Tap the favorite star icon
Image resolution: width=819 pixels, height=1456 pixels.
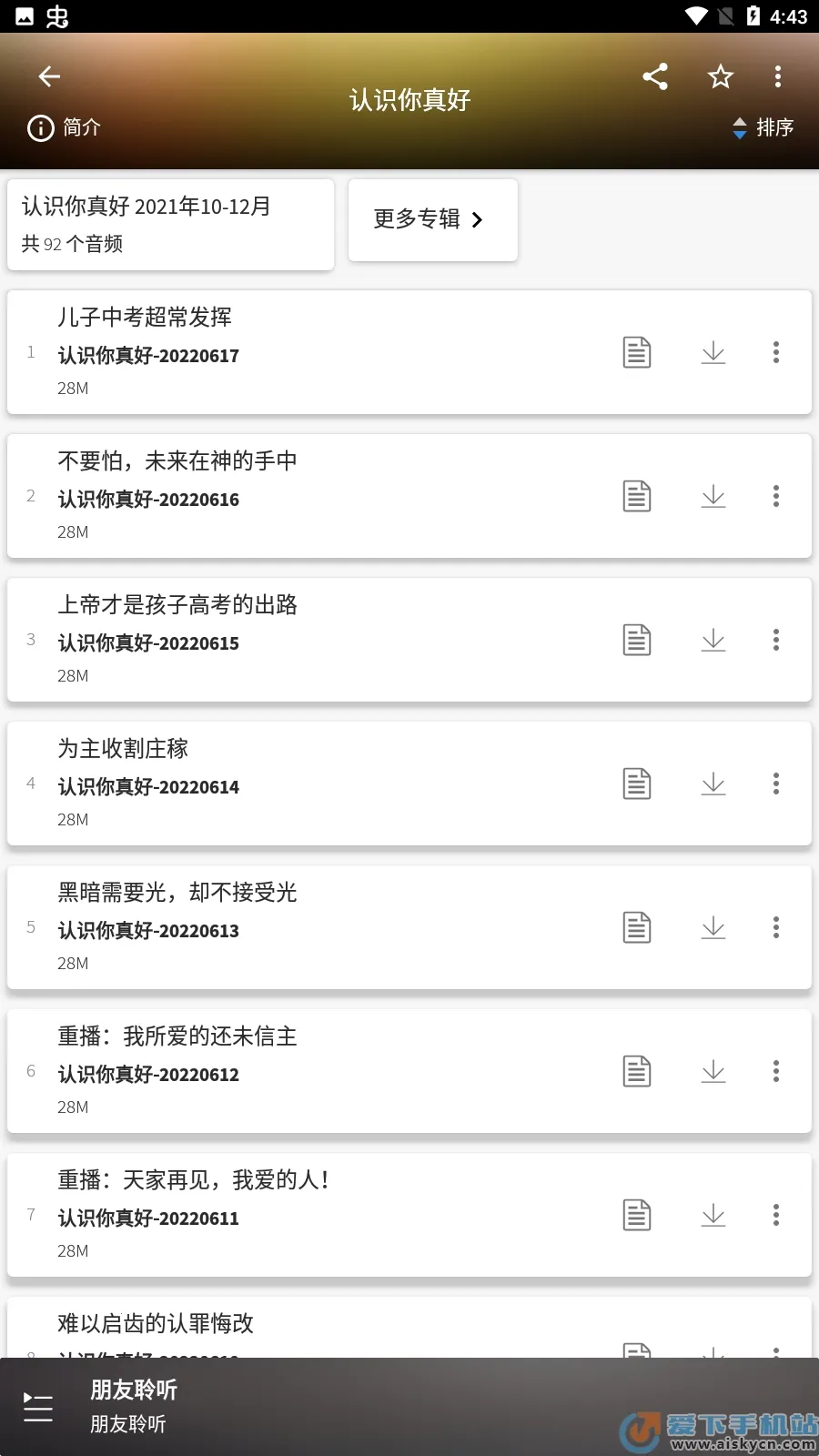720,76
